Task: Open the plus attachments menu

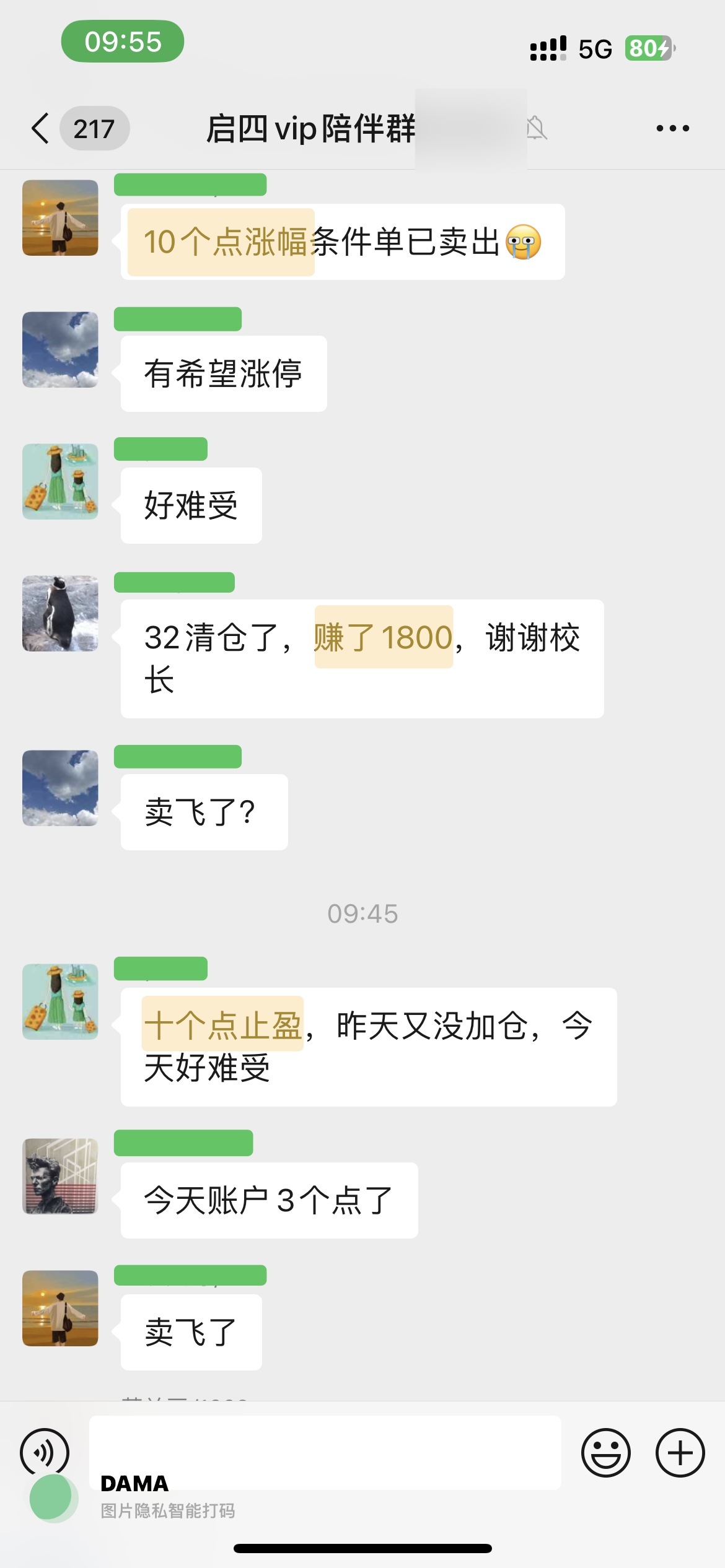Action: pyautogui.click(x=680, y=1452)
